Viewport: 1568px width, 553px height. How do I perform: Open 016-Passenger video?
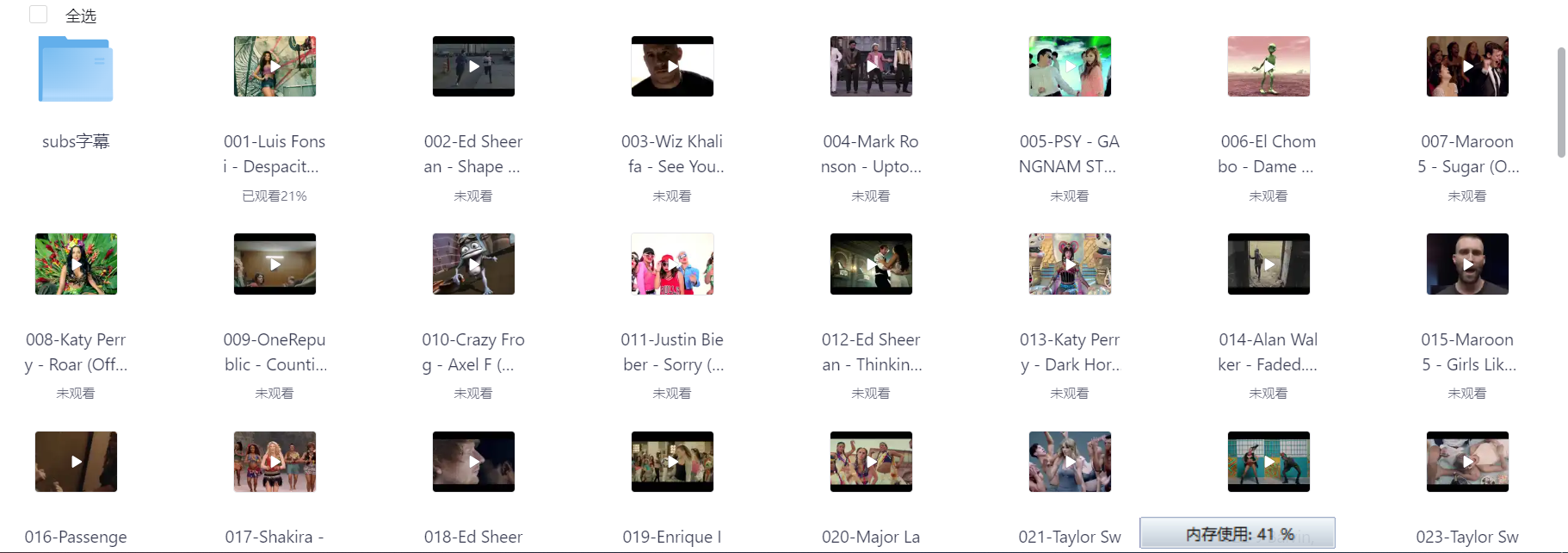pyautogui.click(x=76, y=462)
